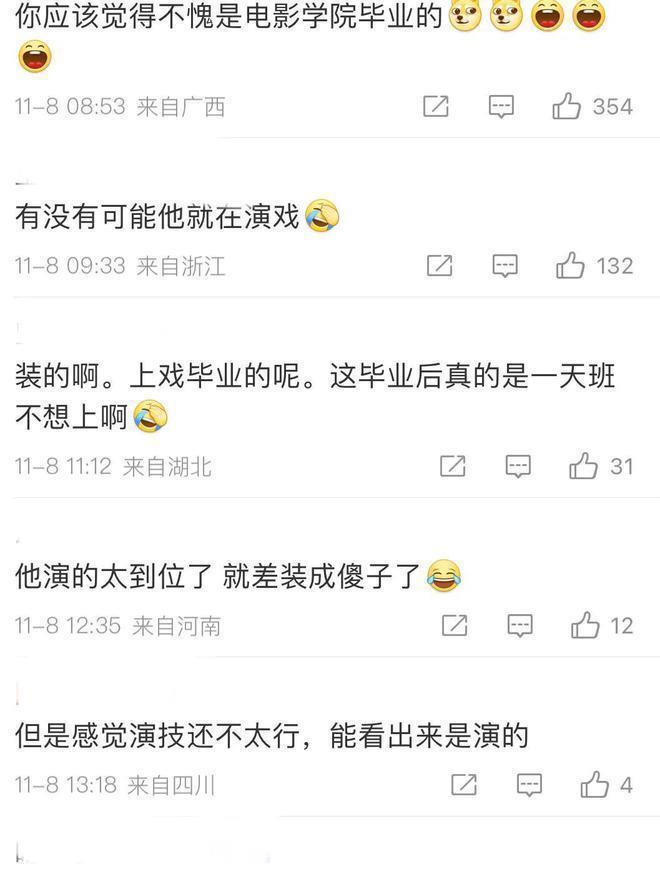Like the comment from 浙江
Image resolution: width=660 pixels, height=874 pixels.
pyautogui.click(x=570, y=265)
